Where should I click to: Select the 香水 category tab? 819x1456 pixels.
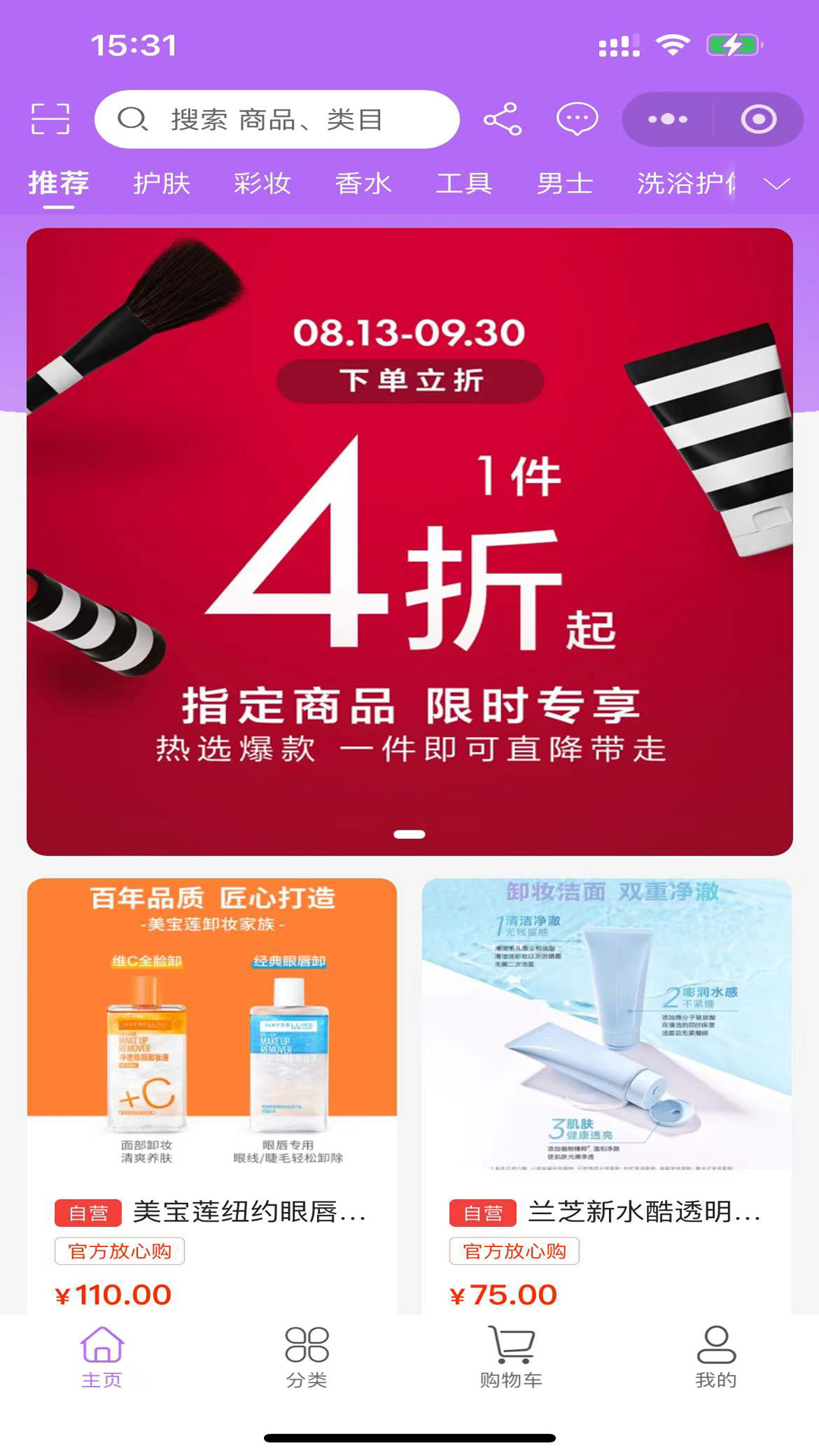tap(362, 184)
